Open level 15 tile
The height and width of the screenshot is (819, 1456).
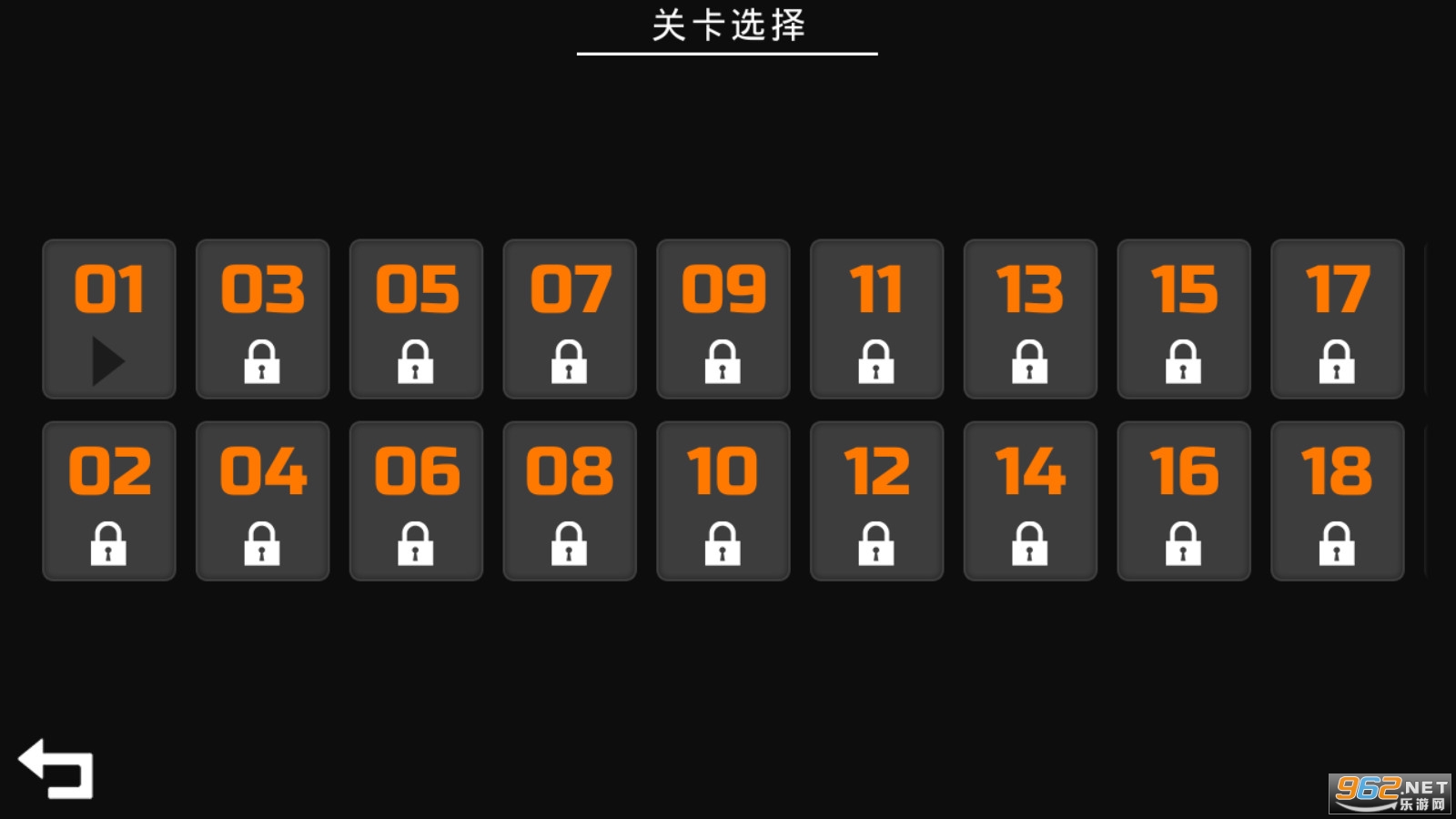click(x=1184, y=318)
